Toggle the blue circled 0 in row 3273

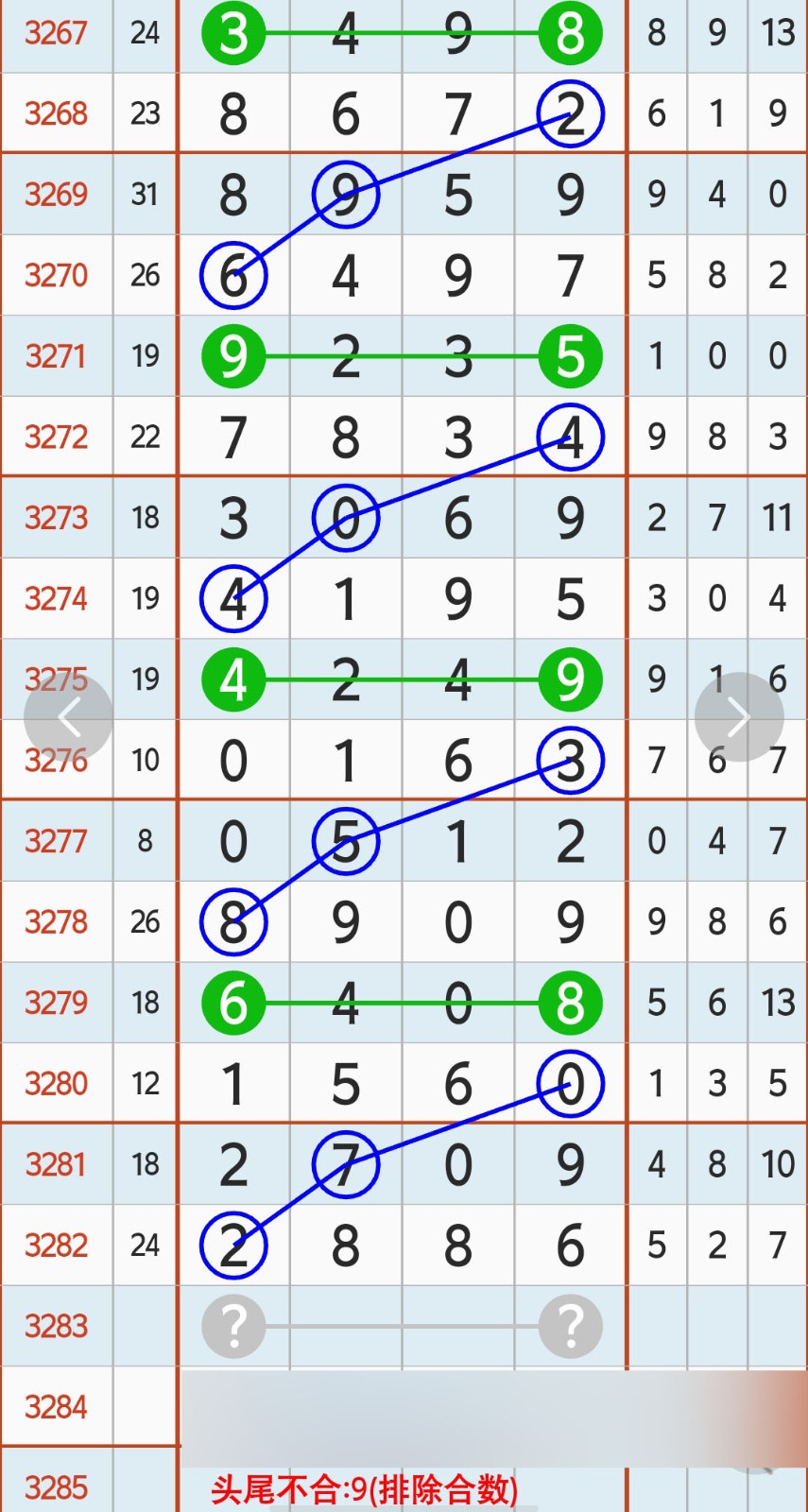[346, 516]
